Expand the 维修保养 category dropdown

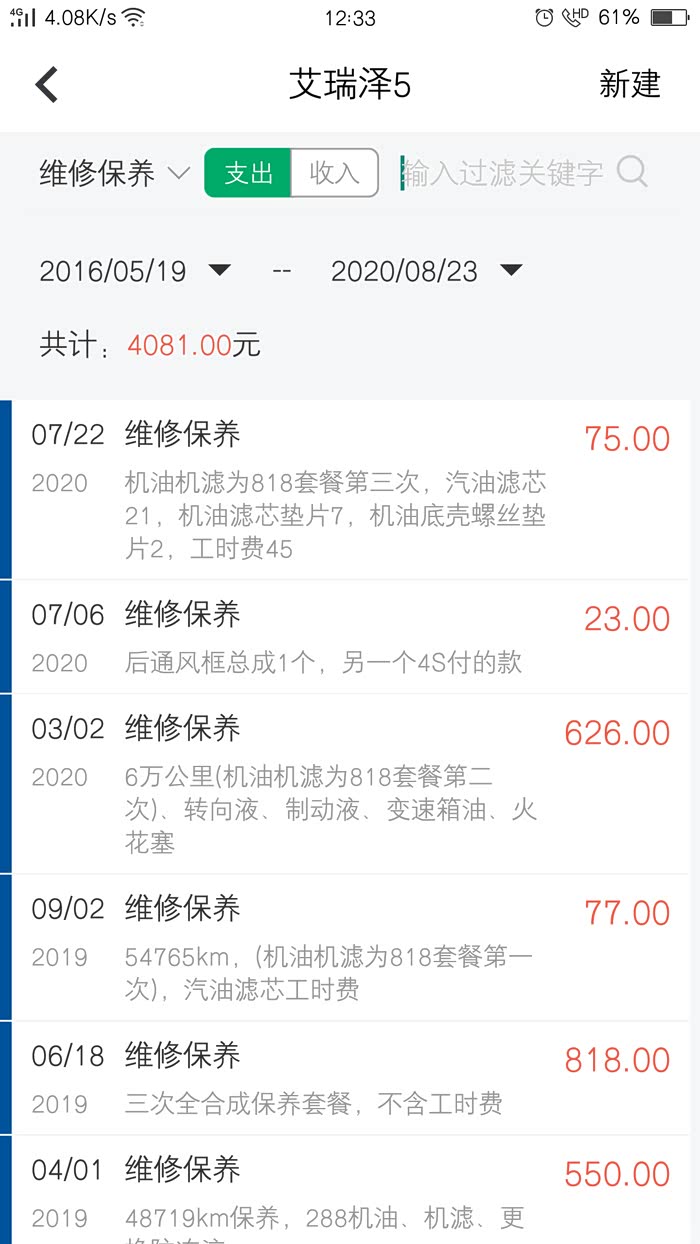(x=114, y=174)
